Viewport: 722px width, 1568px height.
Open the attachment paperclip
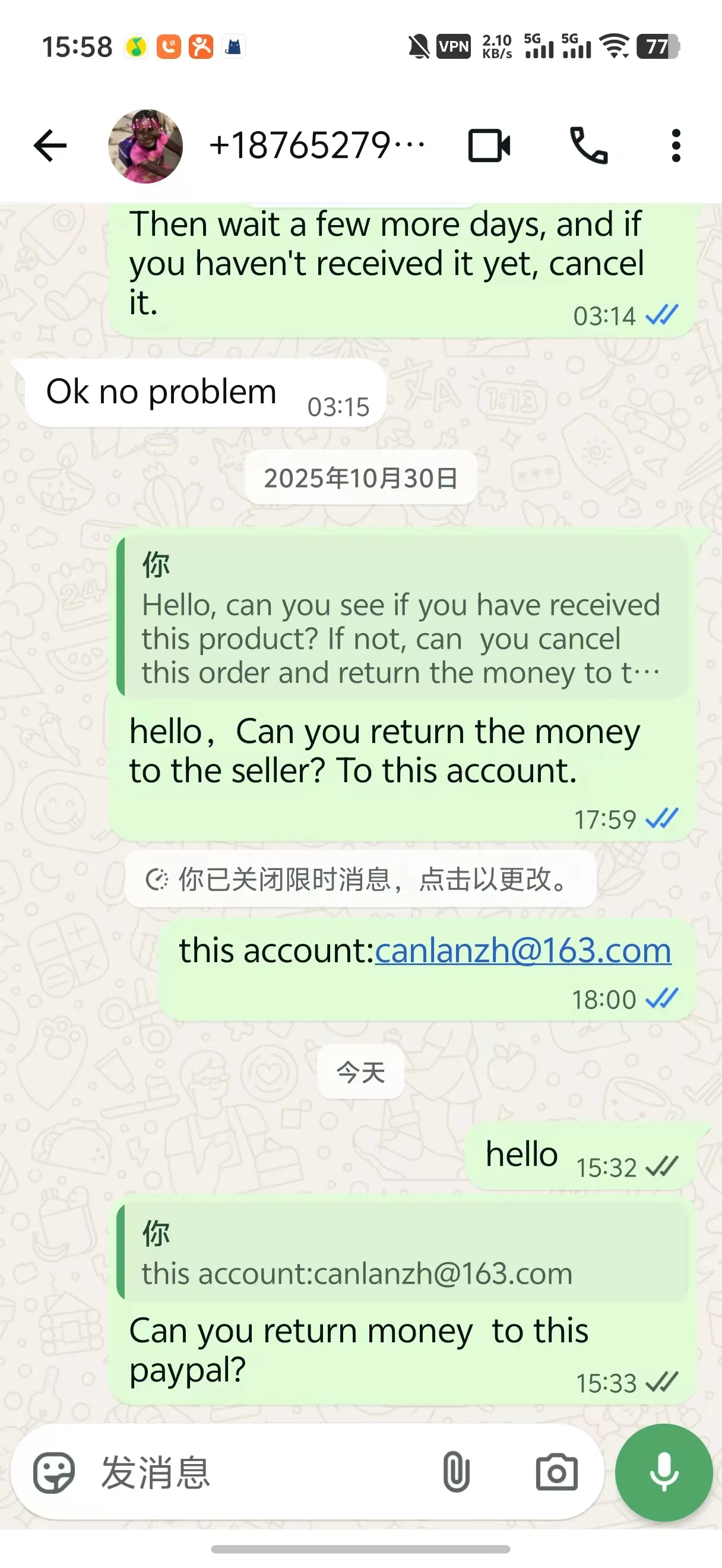(x=456, y=1473)
